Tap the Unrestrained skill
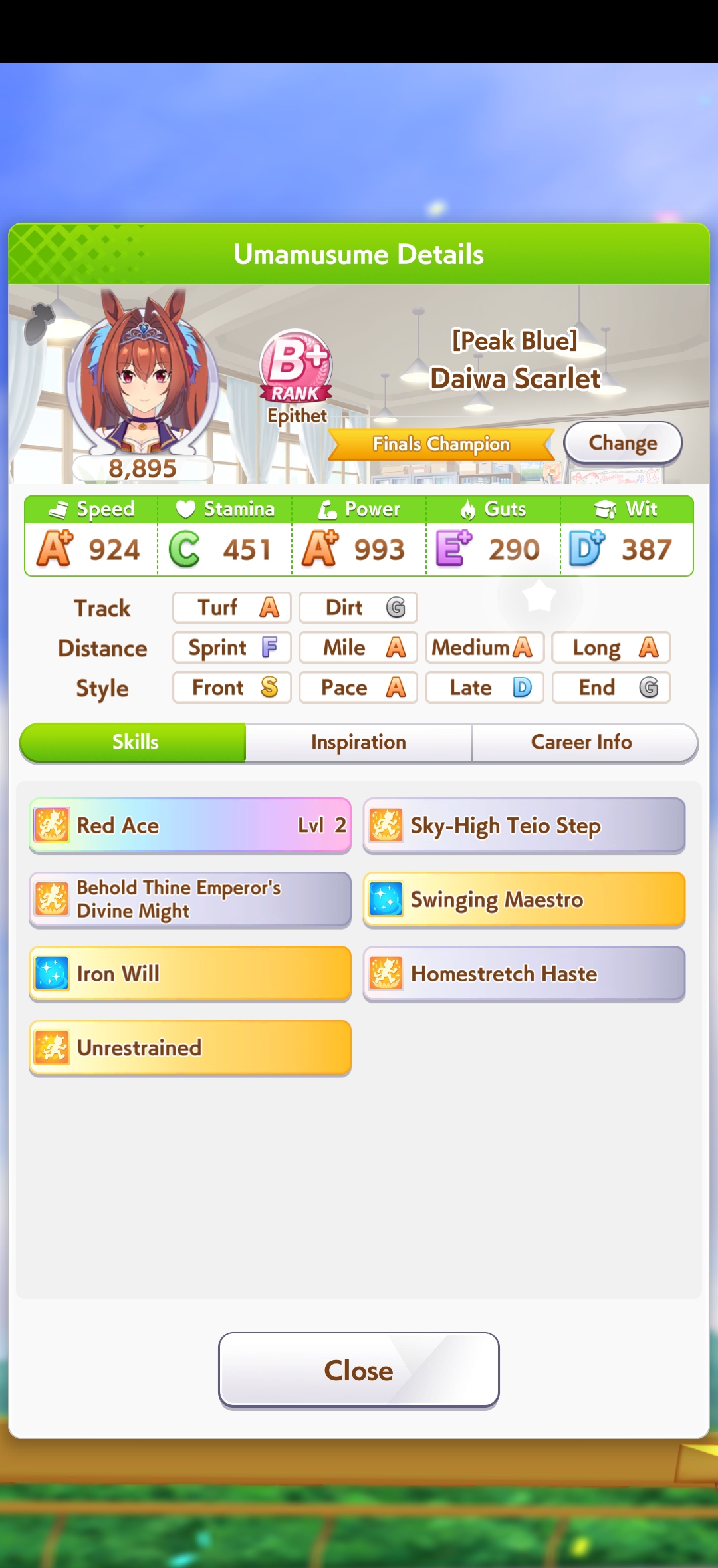 click(x=190, y=1048)
